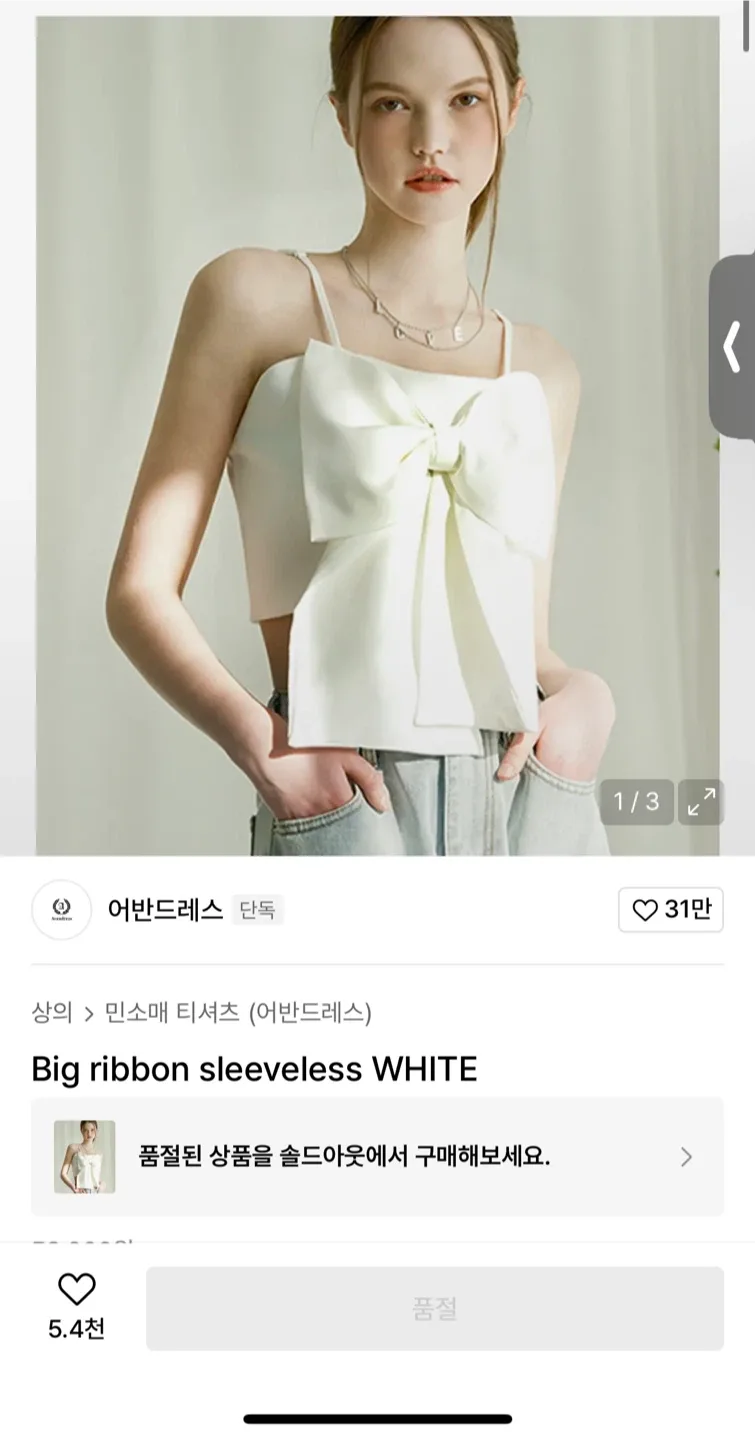Tap the product thumbnail in the soldout banner
This screenshot has width=755, height=1440.
coord(84,1156)
